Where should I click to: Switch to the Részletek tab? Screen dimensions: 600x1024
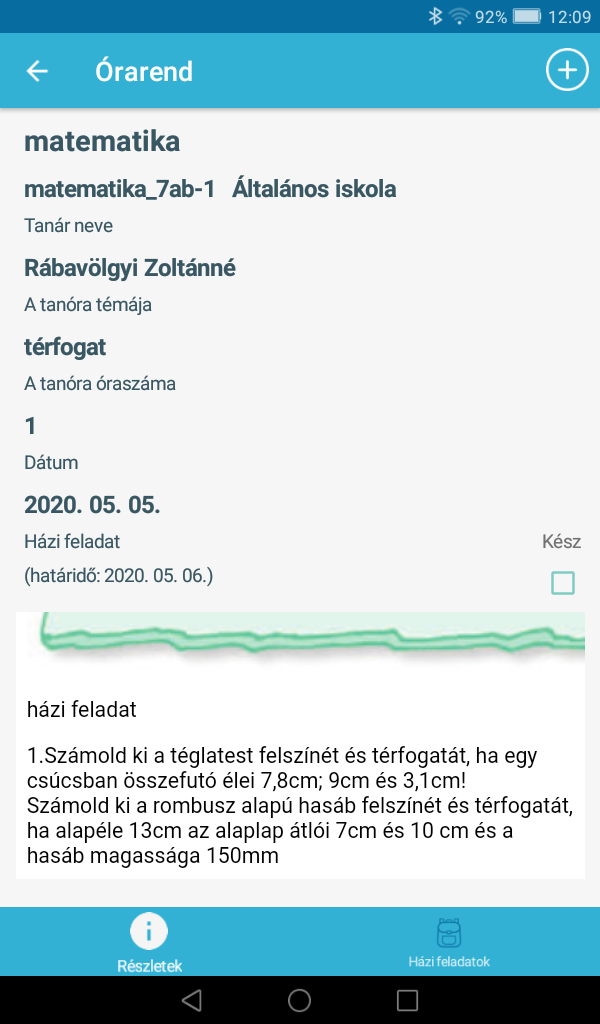pyautogui.click(x=149, y=942)
